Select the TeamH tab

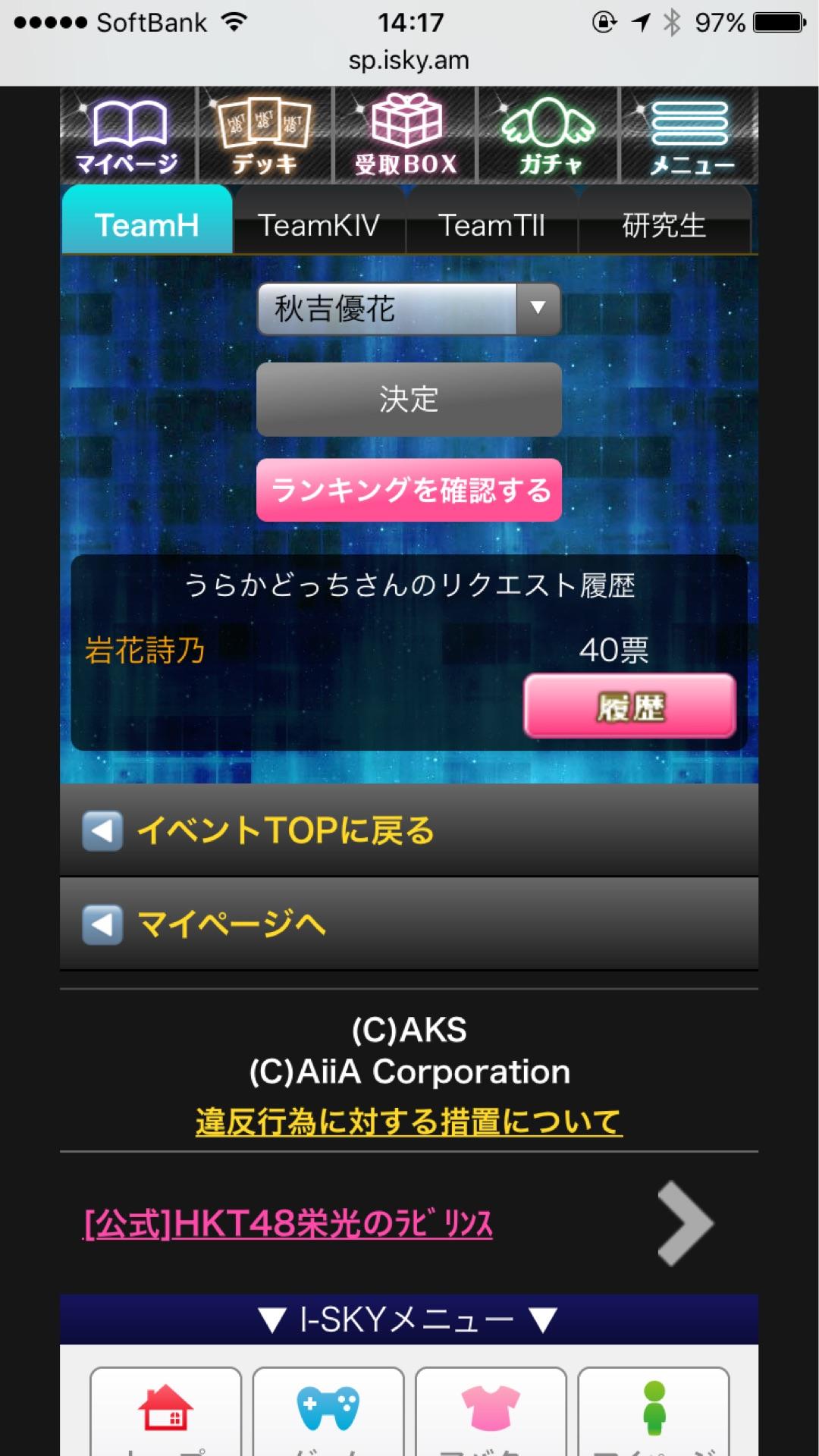click(x=147, y=225)
